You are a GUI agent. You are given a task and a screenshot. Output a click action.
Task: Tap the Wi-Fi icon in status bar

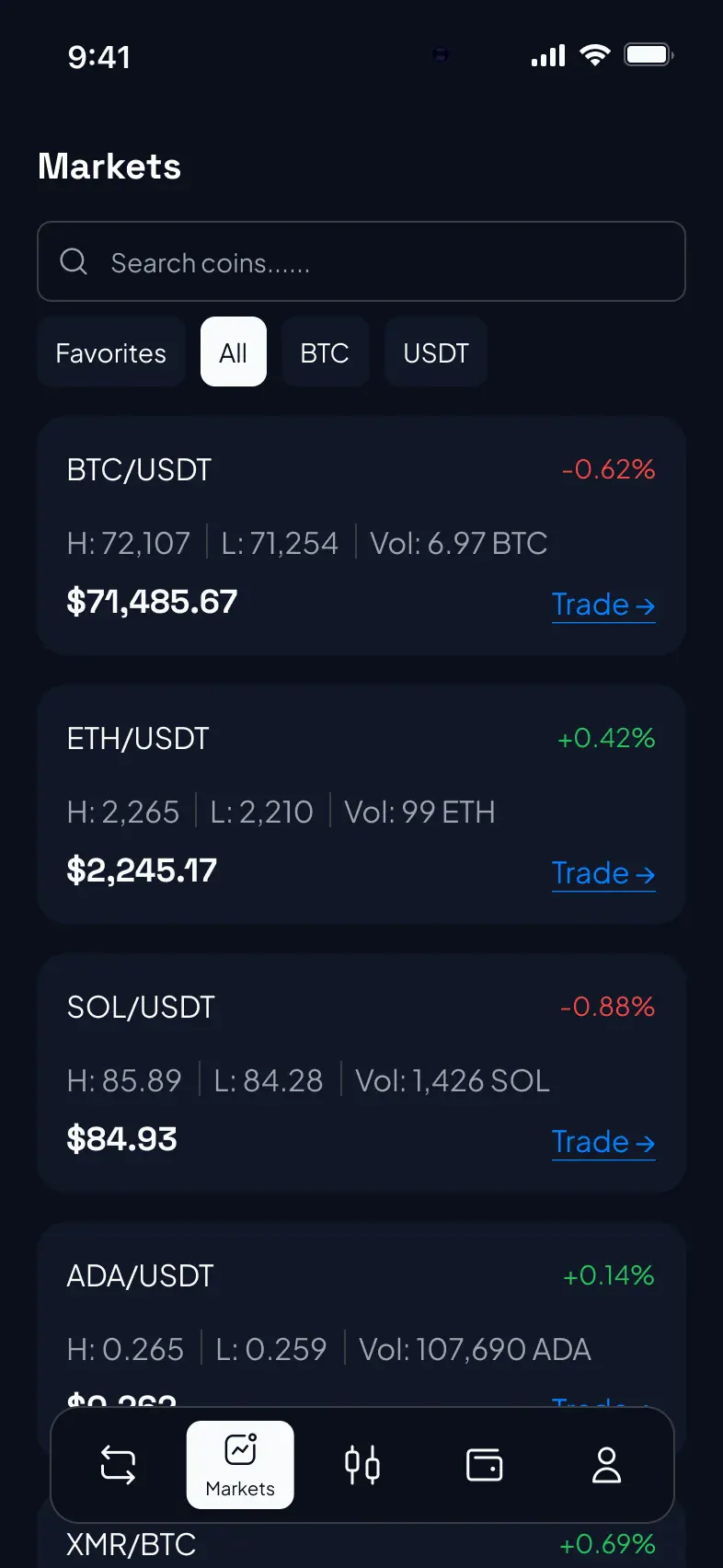[594, 55]
